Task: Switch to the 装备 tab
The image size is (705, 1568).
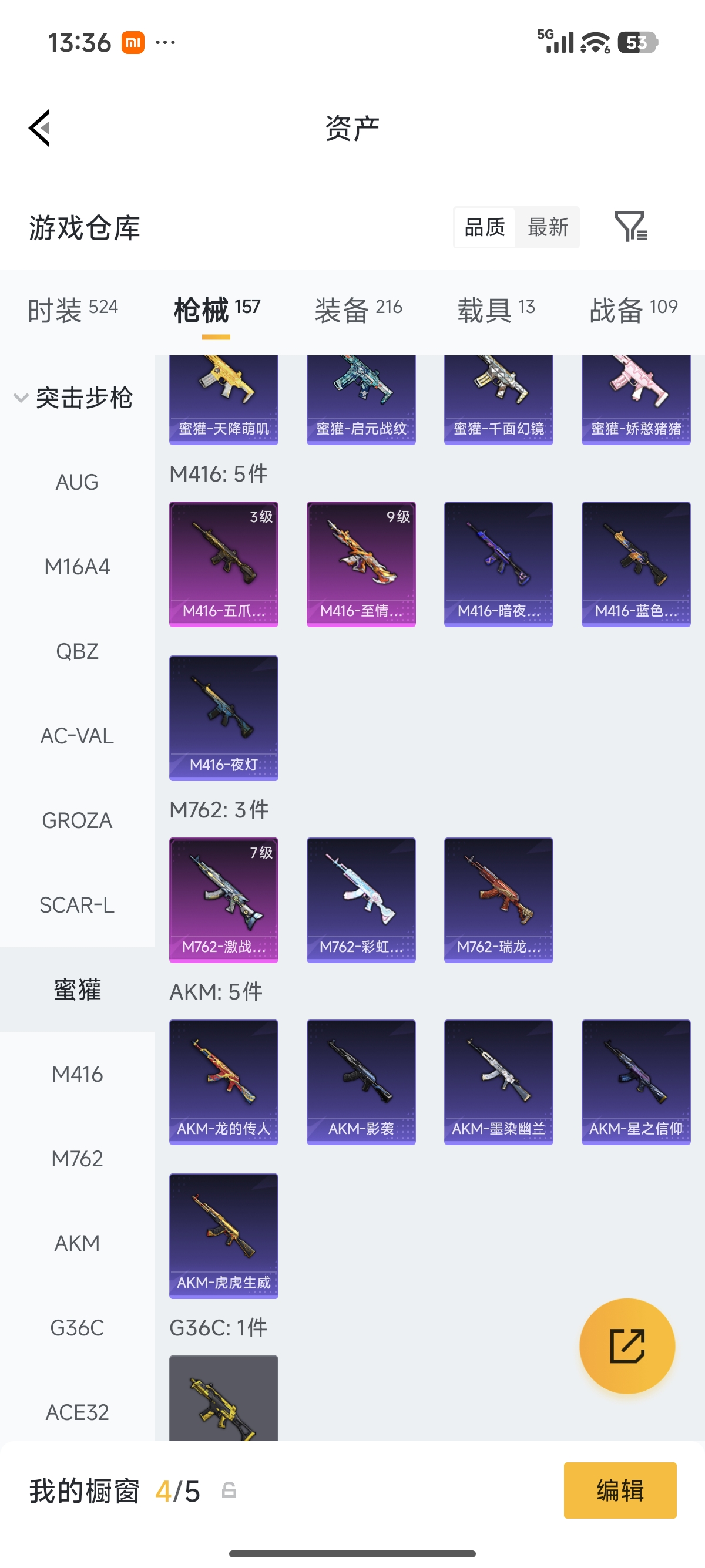Action: pyautogui.click(x=358, y=309)
